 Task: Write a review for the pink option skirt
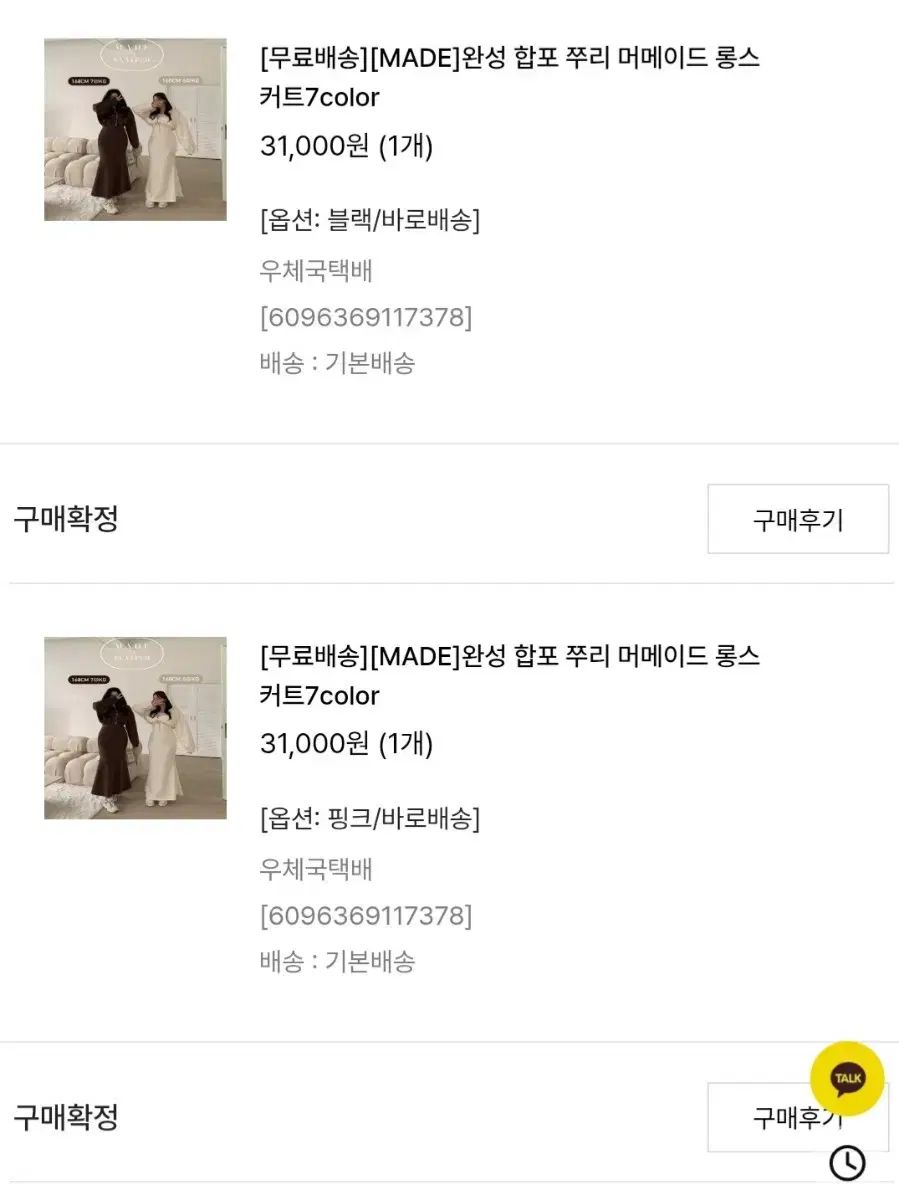(x=760, y=1118)
